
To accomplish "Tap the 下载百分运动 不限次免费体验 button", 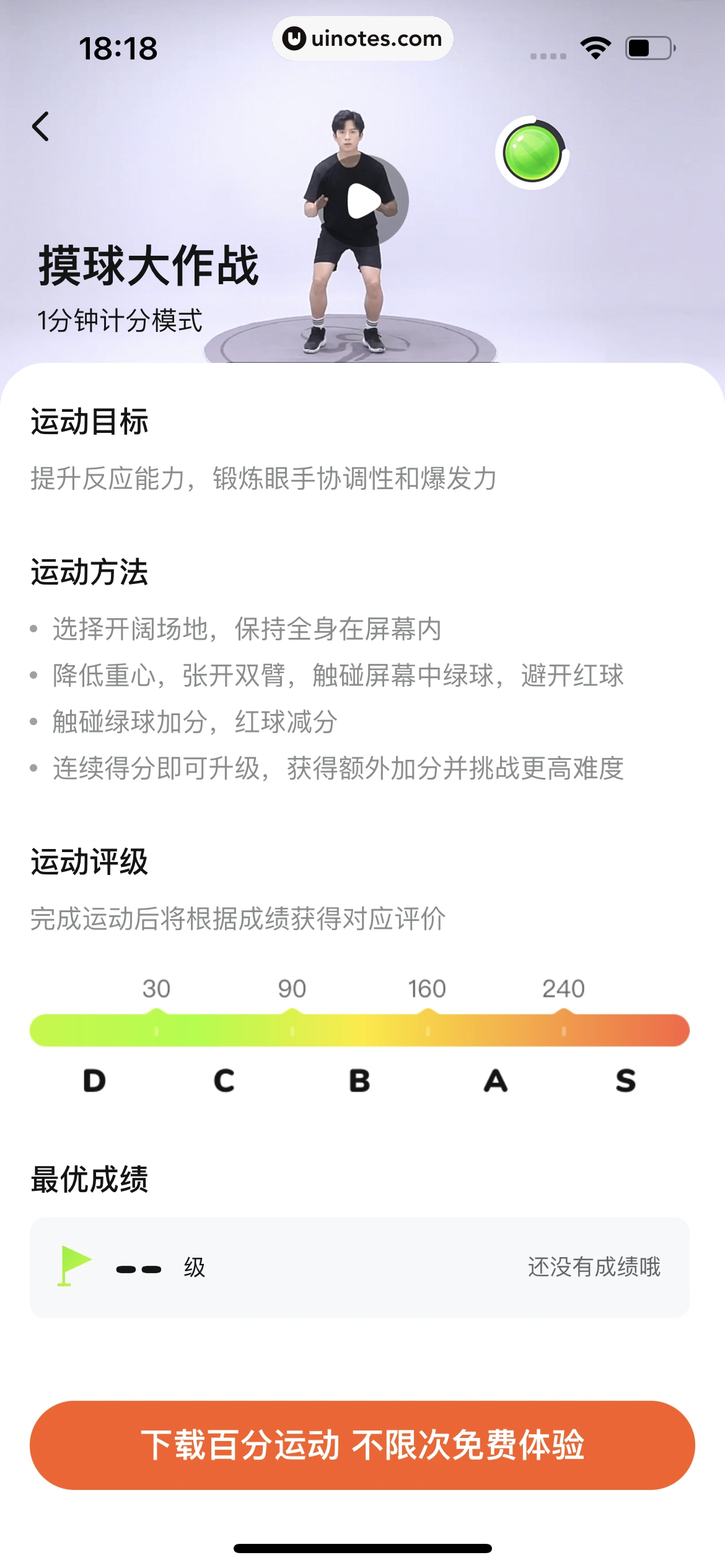I will (362, 1445).
